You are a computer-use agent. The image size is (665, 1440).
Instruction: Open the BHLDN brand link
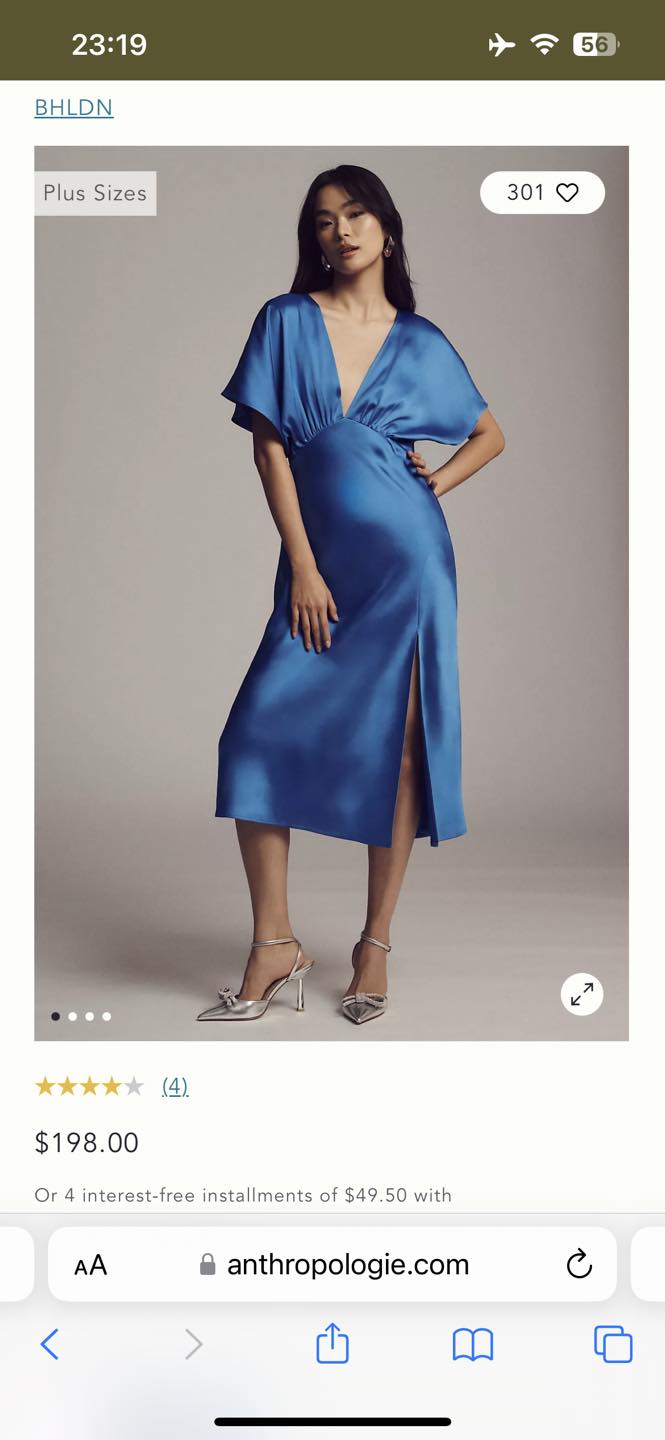coord(74,107)
